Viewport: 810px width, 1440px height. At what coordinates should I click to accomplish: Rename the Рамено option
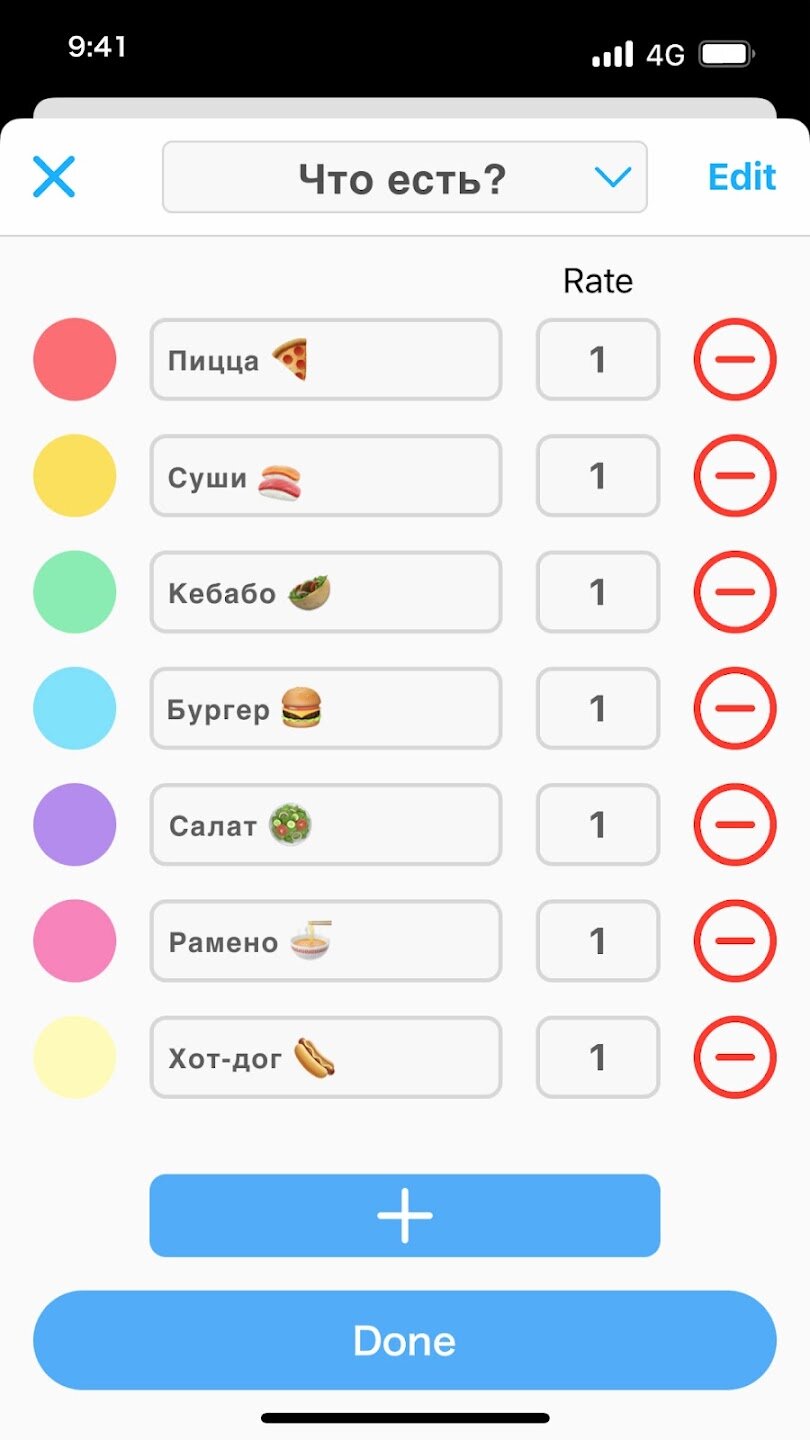325,941
